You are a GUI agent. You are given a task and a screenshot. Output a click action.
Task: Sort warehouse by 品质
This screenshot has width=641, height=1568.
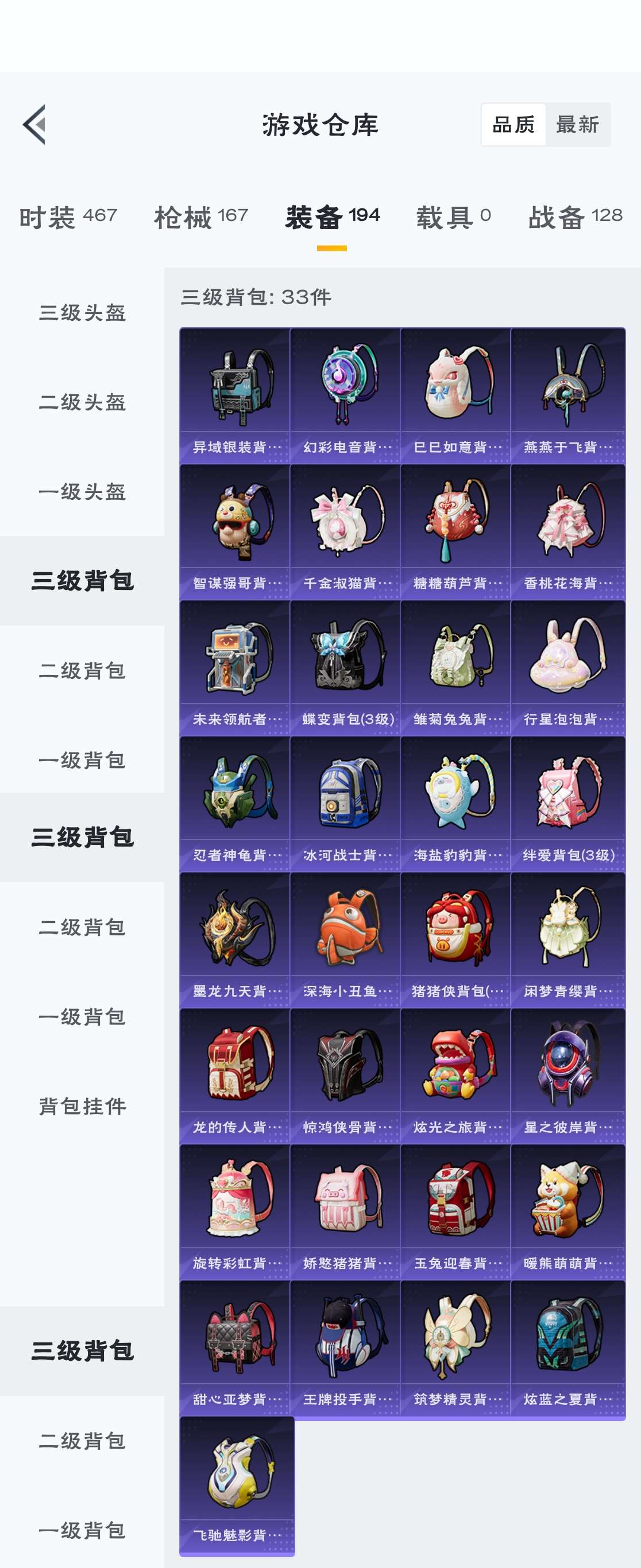513,125
